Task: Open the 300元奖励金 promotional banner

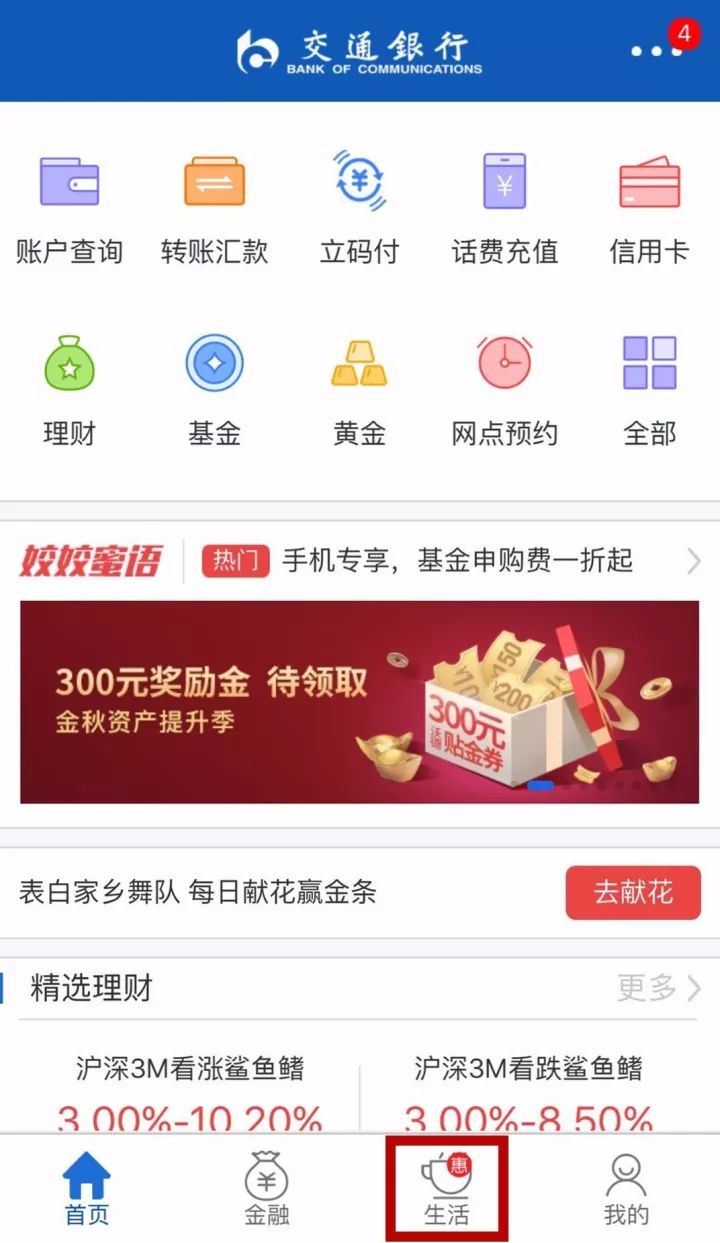Action: click(x=359, y=701)
